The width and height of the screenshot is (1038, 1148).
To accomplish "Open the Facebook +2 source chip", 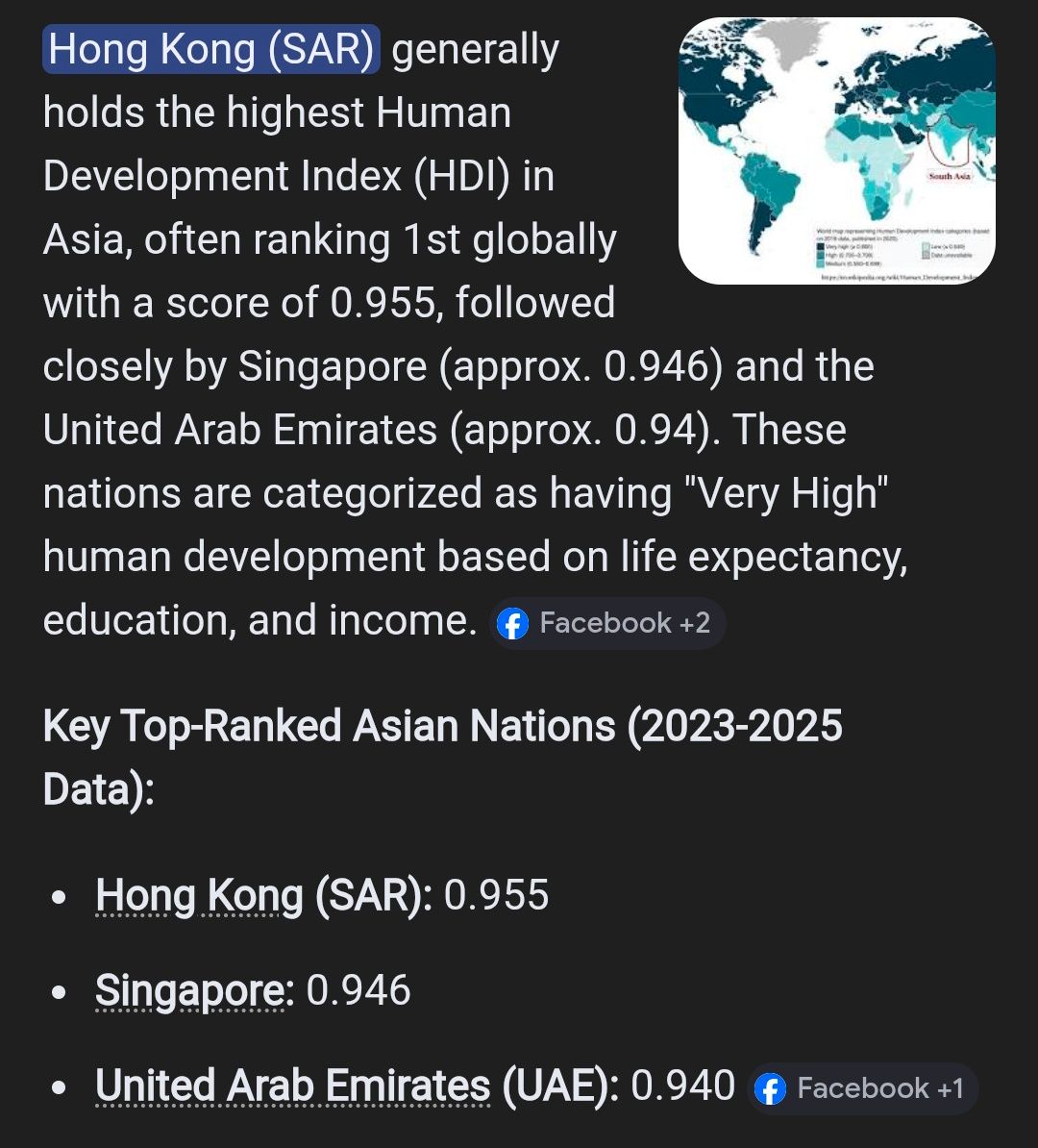I will pos(607,623).
